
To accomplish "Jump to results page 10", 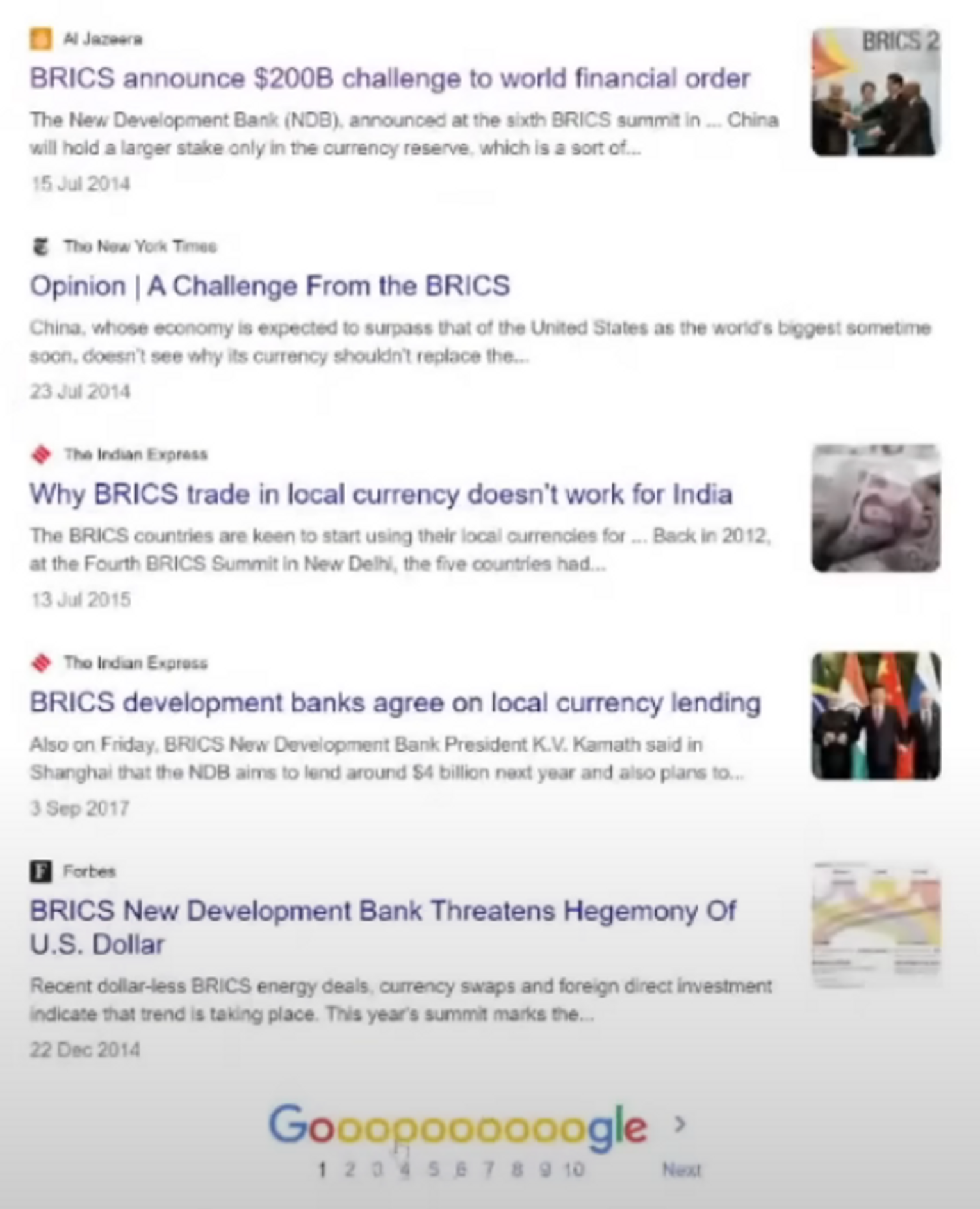I will tap(573, 1170).
